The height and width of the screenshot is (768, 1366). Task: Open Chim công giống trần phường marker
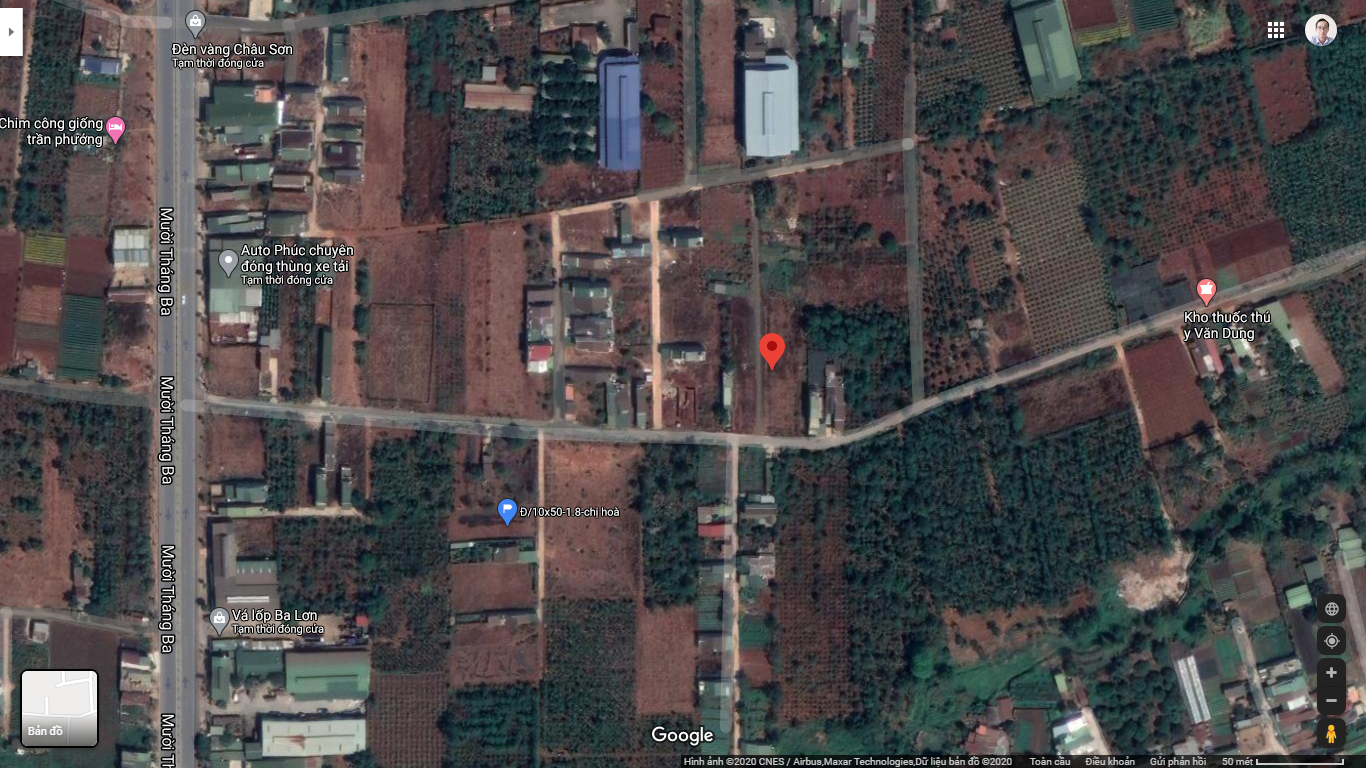(116, 128)
